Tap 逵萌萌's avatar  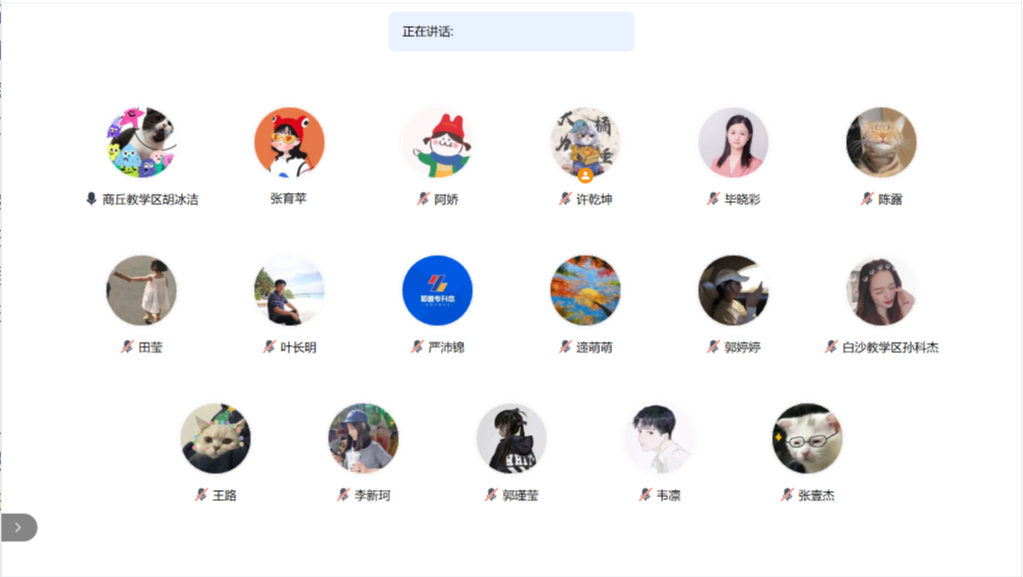(585, 290)
